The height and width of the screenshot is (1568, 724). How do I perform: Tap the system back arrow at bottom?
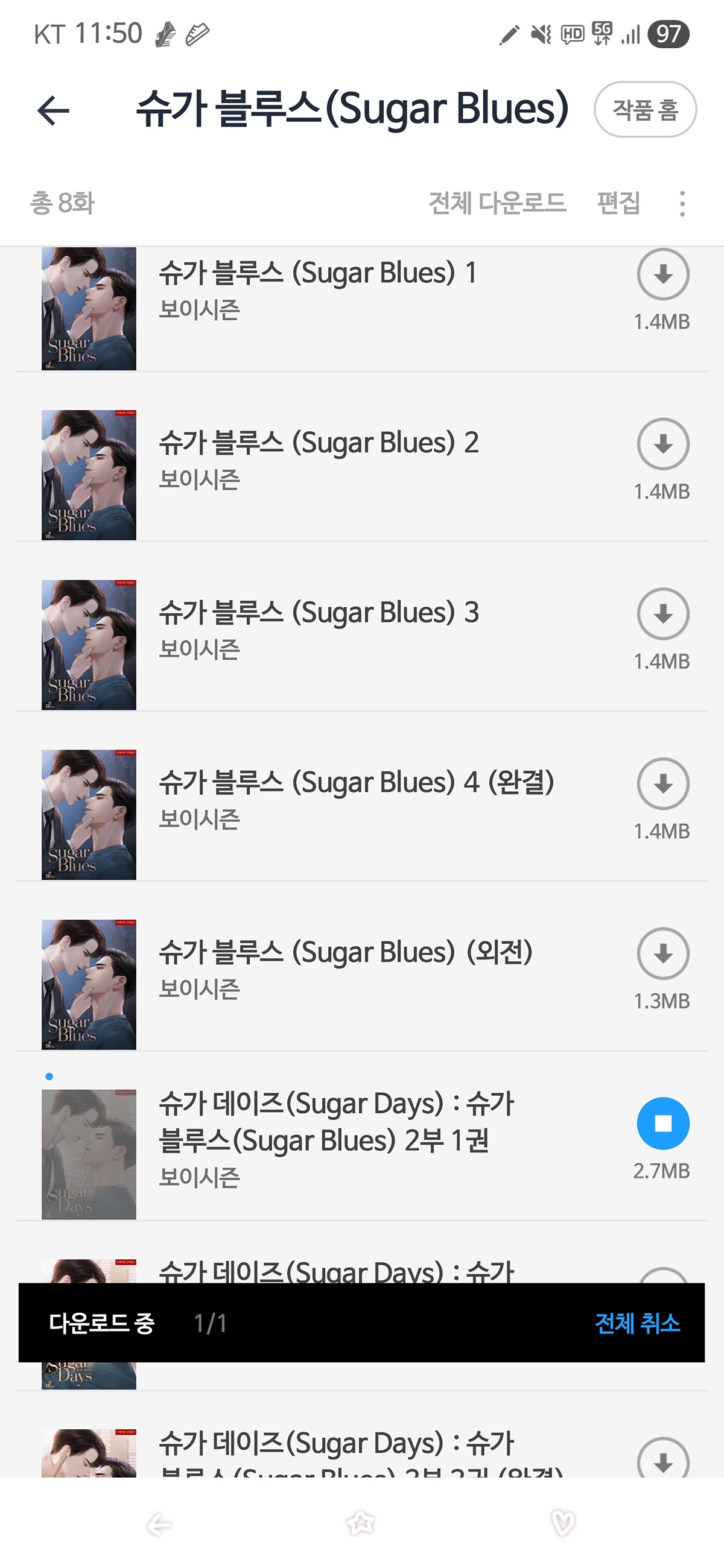(159, 1525)
